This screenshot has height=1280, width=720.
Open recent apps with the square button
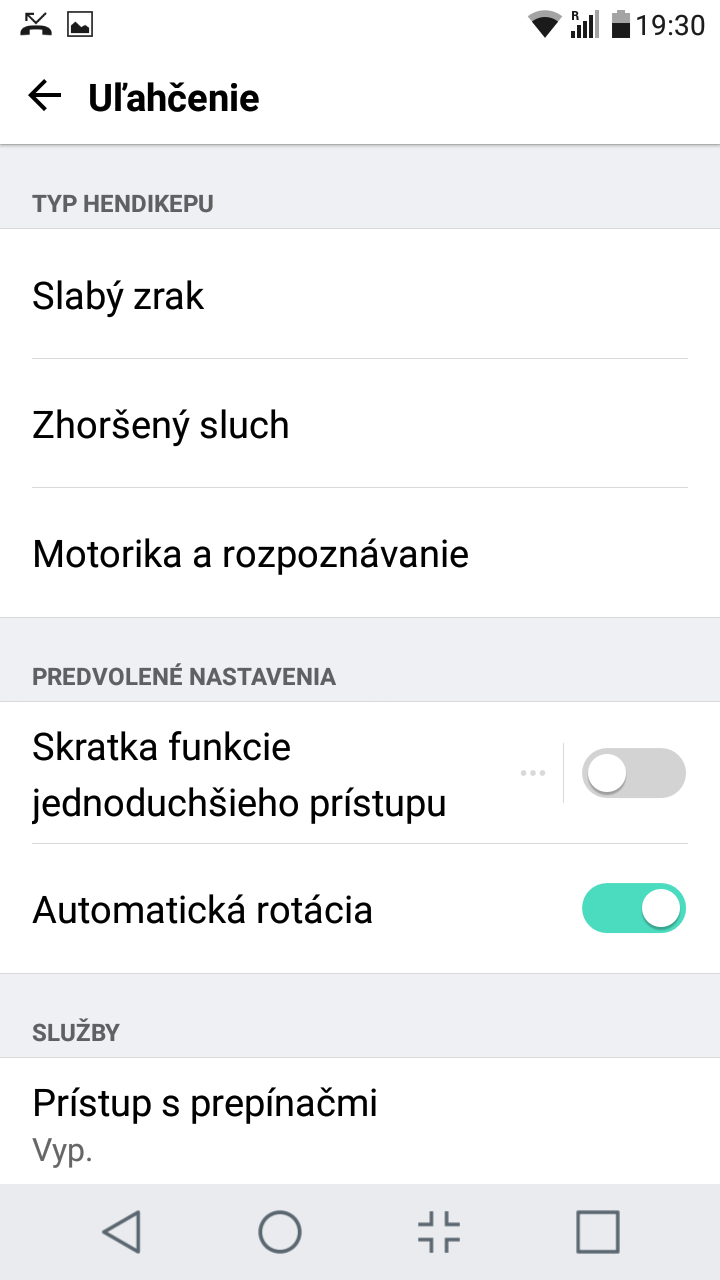[598, 1232]
